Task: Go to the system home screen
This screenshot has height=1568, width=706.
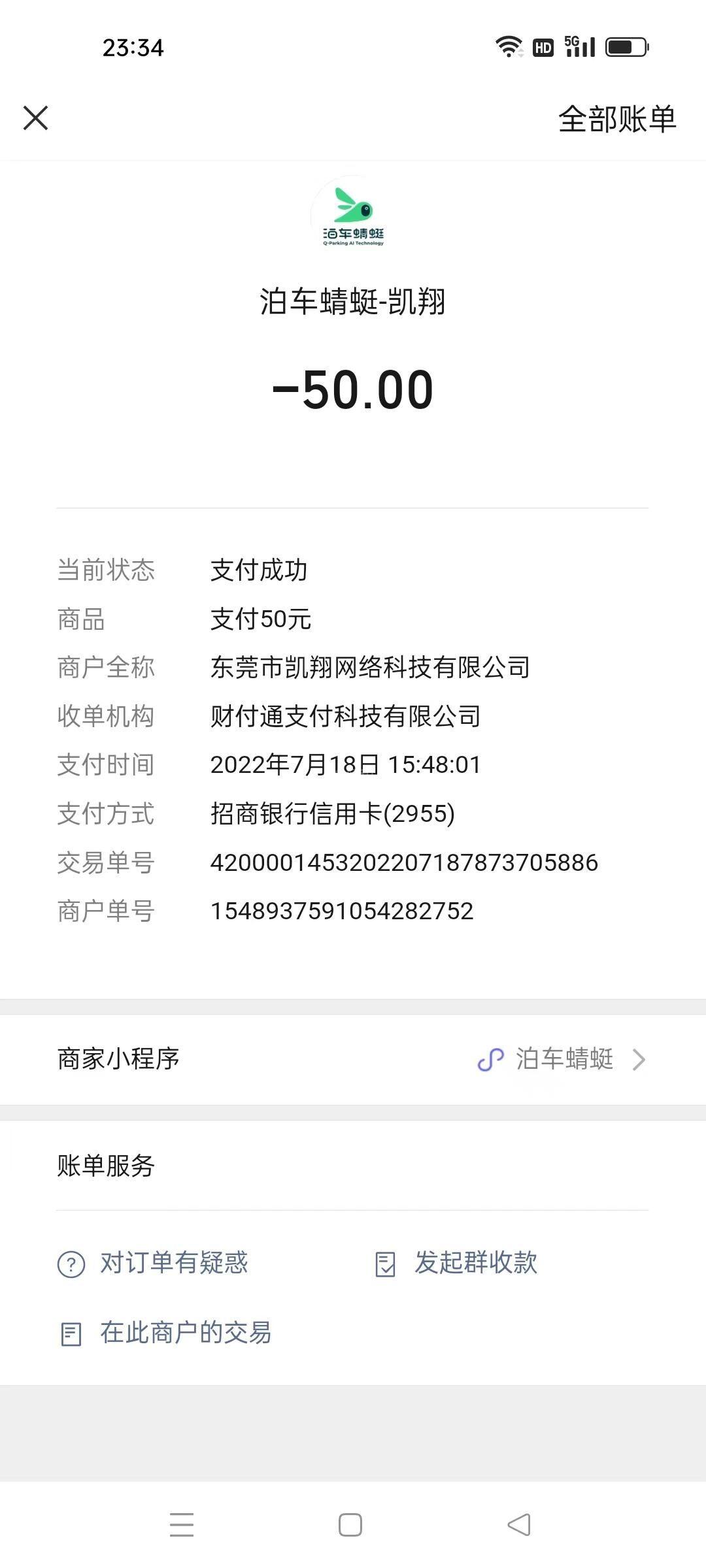Action: pos(350,1525)
